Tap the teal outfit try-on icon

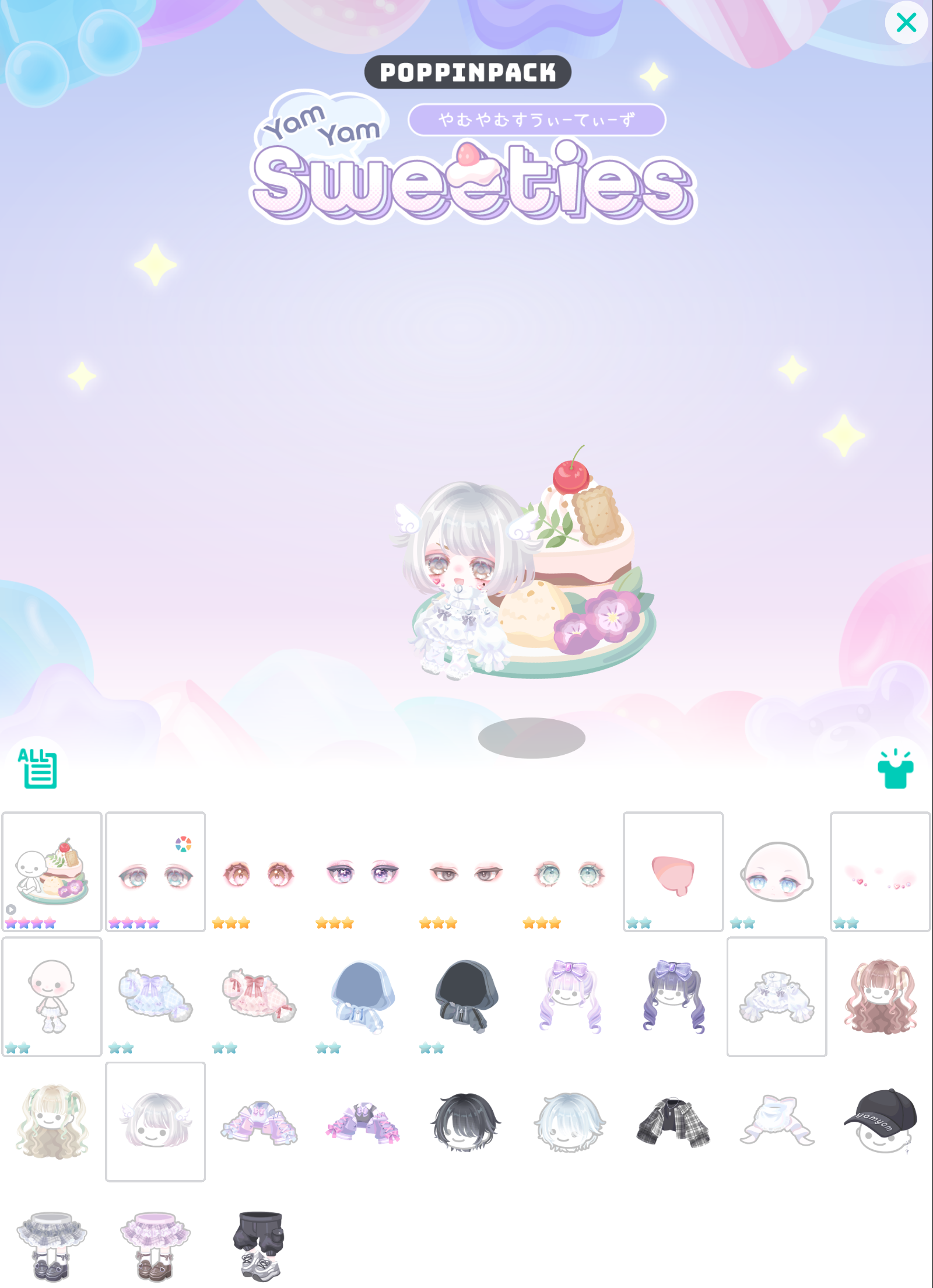pyautogui.click(x=895, y=769)
